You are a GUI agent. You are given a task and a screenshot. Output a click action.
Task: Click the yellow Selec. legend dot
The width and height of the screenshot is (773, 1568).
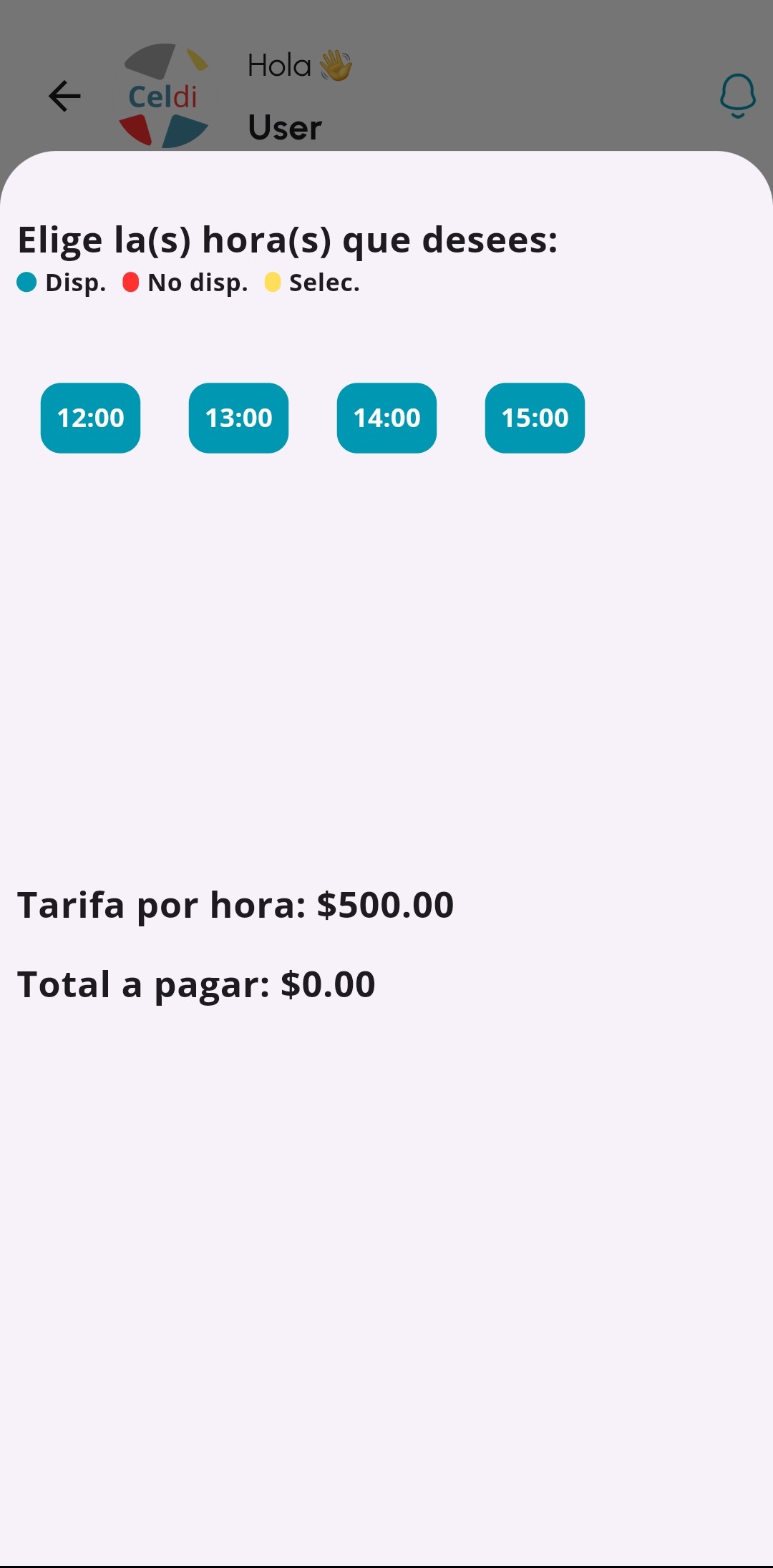tap(273, 282)
